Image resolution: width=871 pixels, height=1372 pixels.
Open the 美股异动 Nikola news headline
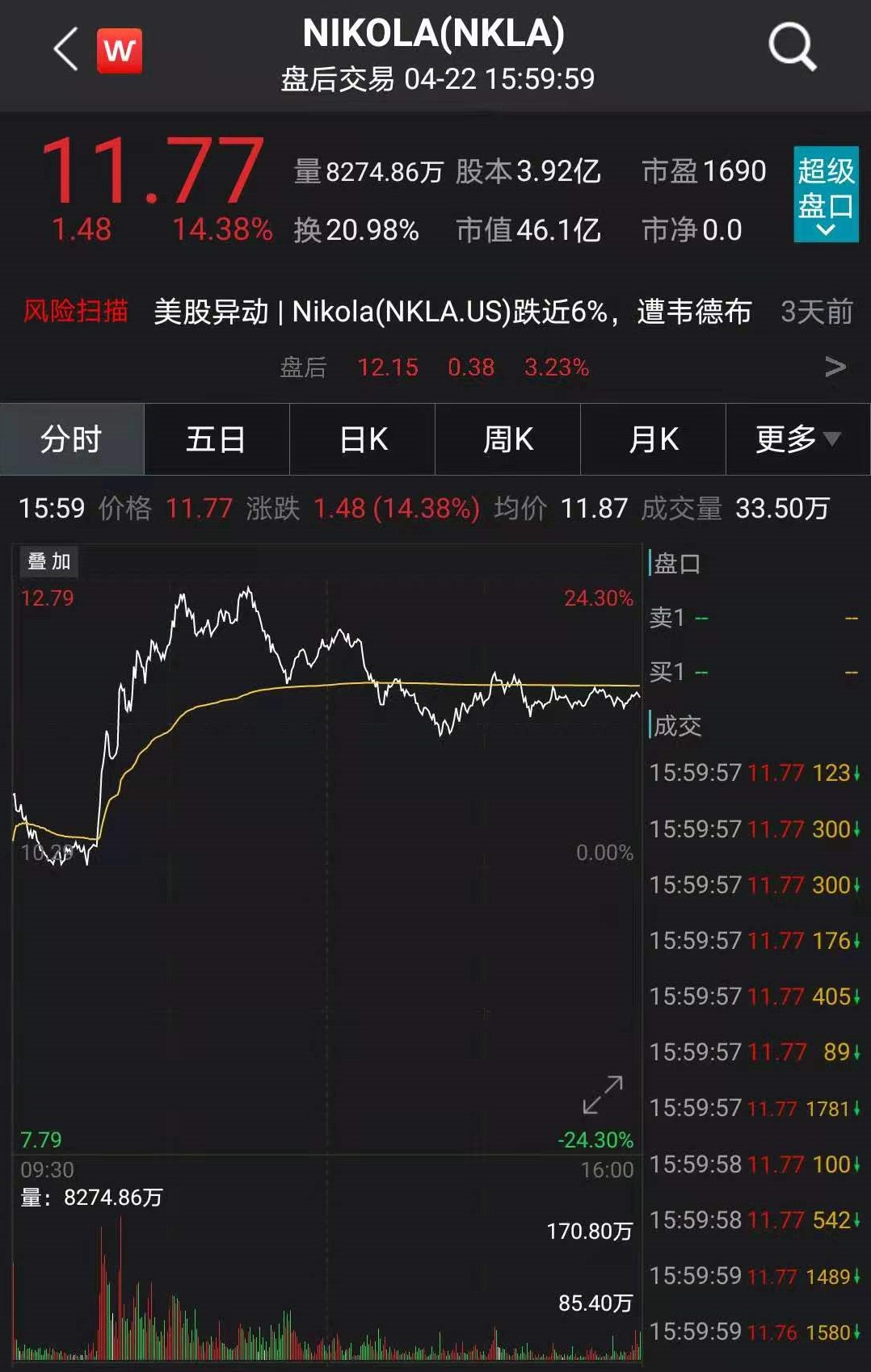pos(452,312)
